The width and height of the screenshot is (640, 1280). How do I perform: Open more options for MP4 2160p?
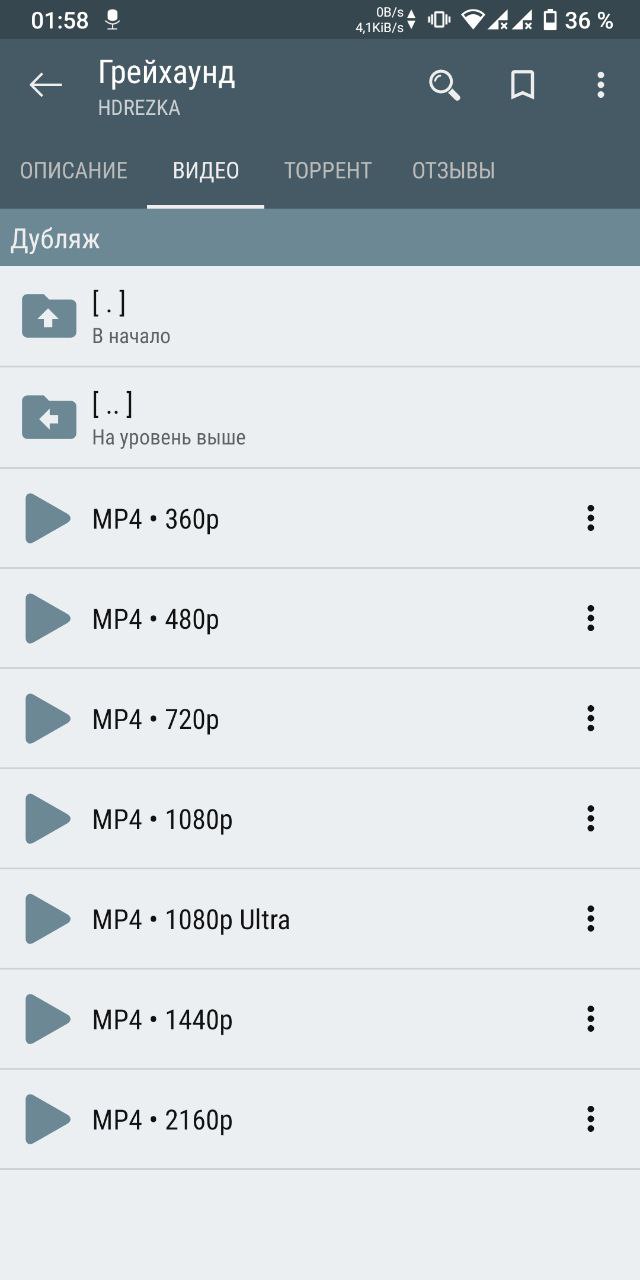click(x=591, y=1118)
